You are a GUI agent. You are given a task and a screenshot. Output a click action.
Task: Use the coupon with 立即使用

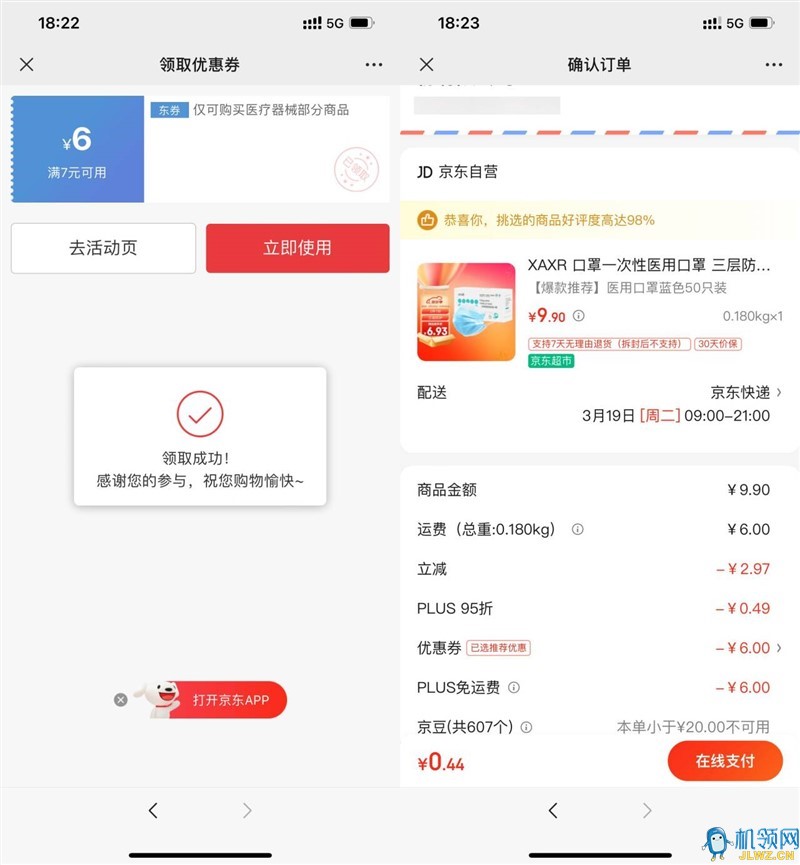tap(297, 248)
